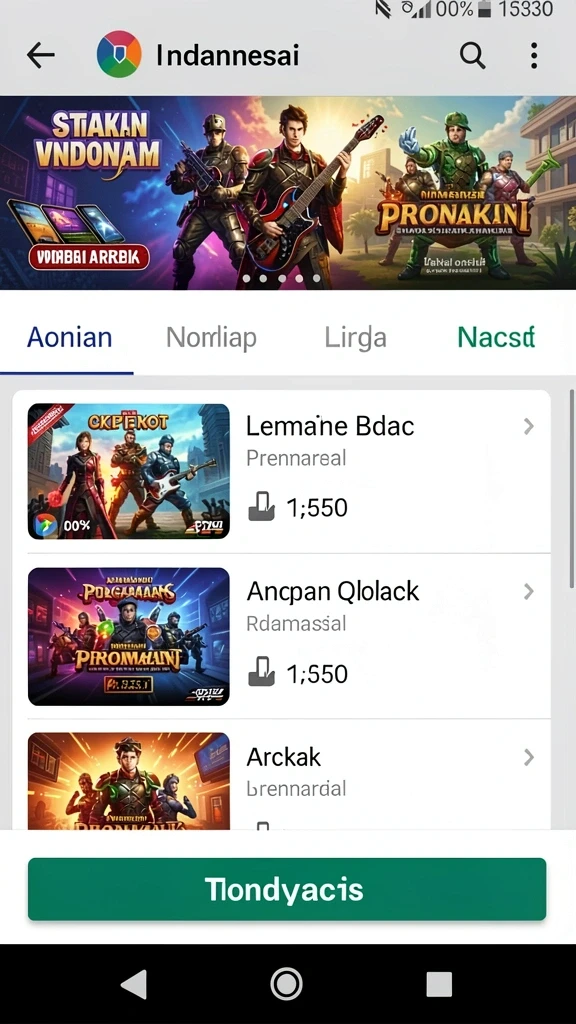Switch to the Aonian tab
The width and height of the screenshot is (576, 1024).
pos(69,338)
